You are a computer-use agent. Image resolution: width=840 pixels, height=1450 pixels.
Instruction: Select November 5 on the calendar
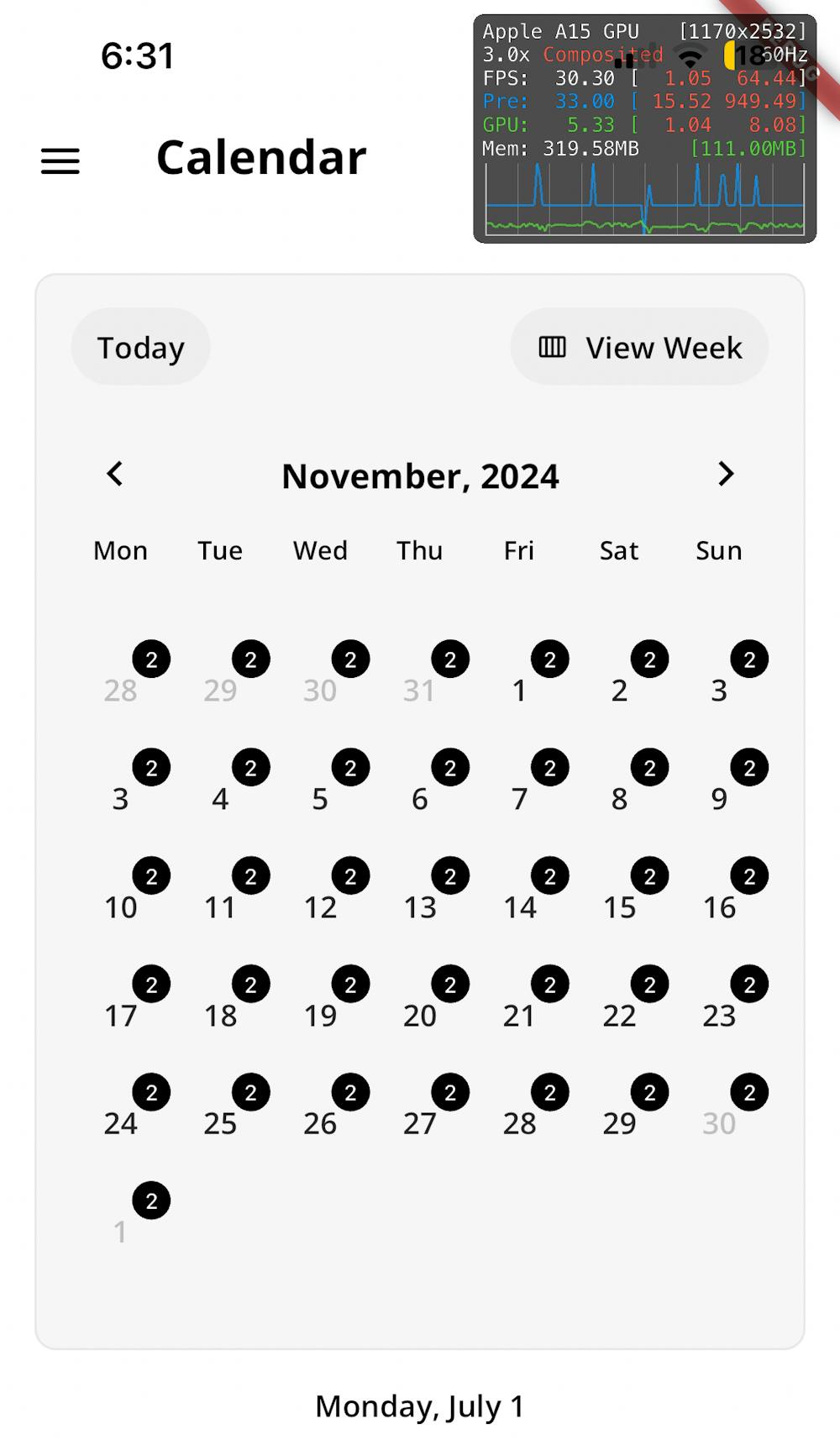tap(320, 798)
